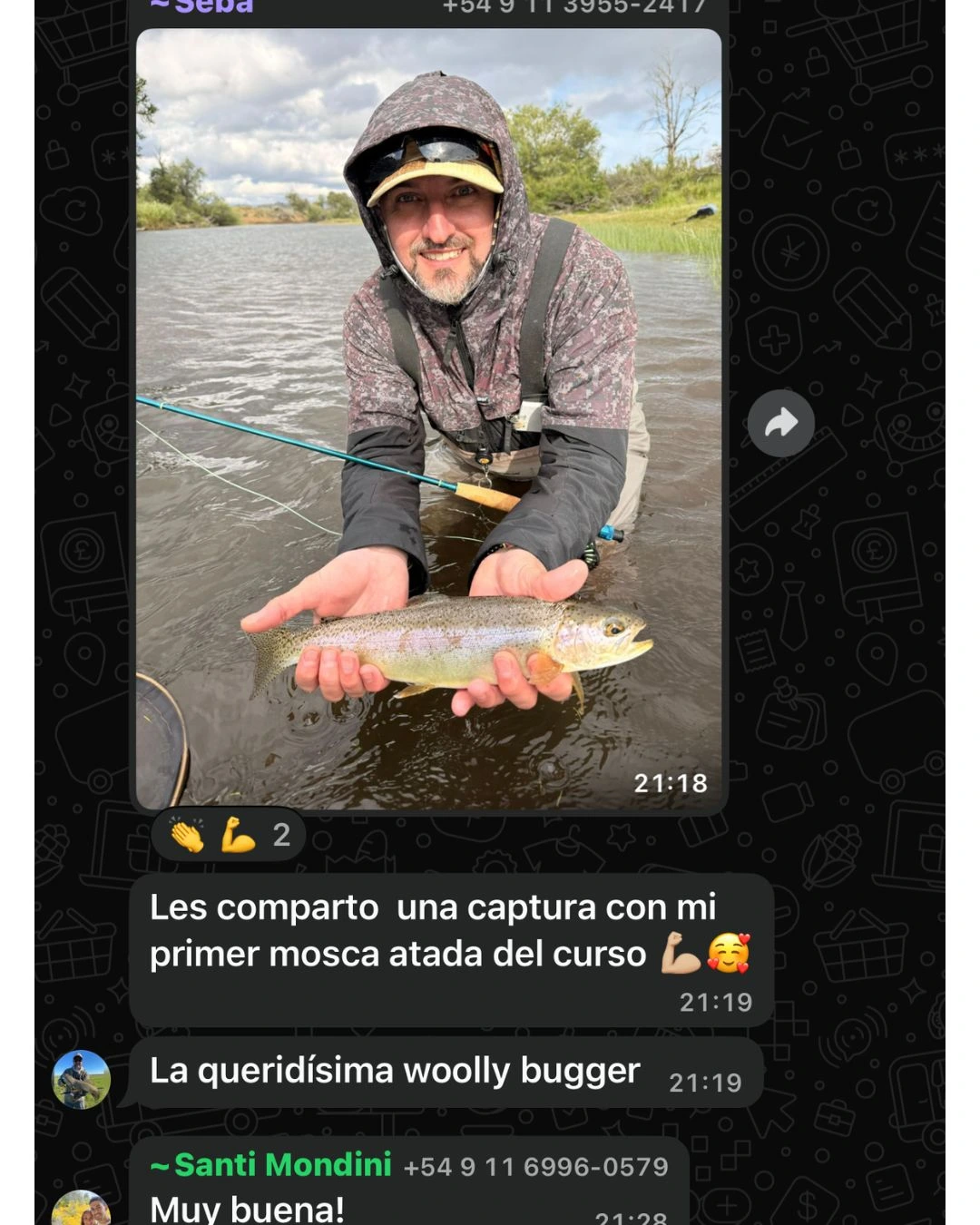980x1225 pixels.
Task: Open the profile picture beside the woolly bugger message
Action: 81,1080
